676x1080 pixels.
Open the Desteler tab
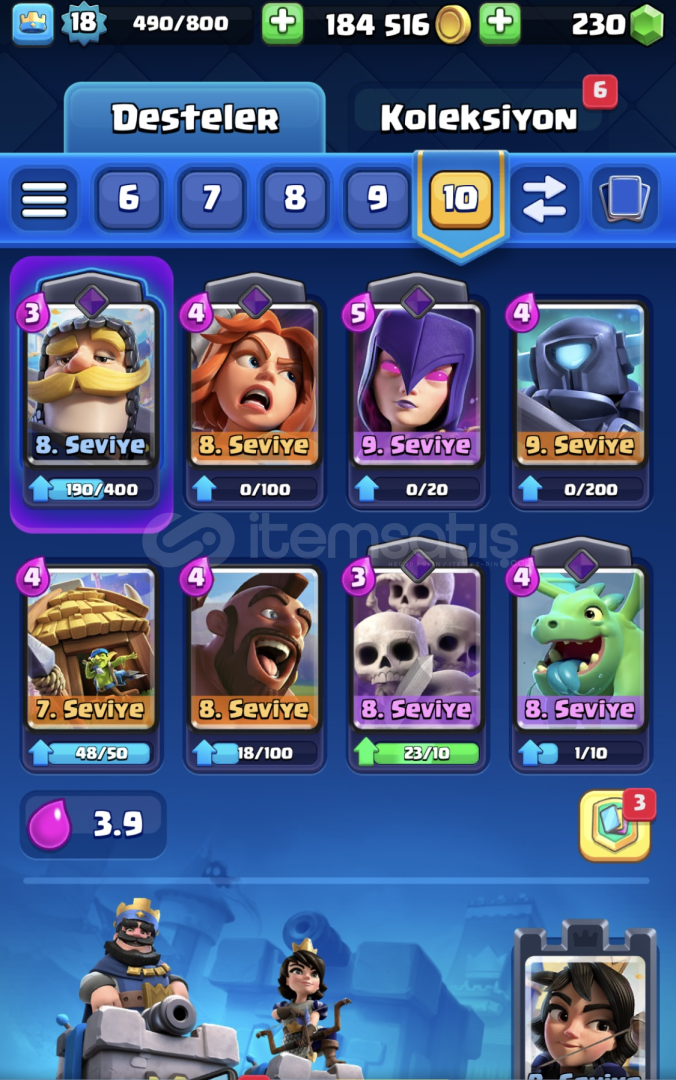194,118
